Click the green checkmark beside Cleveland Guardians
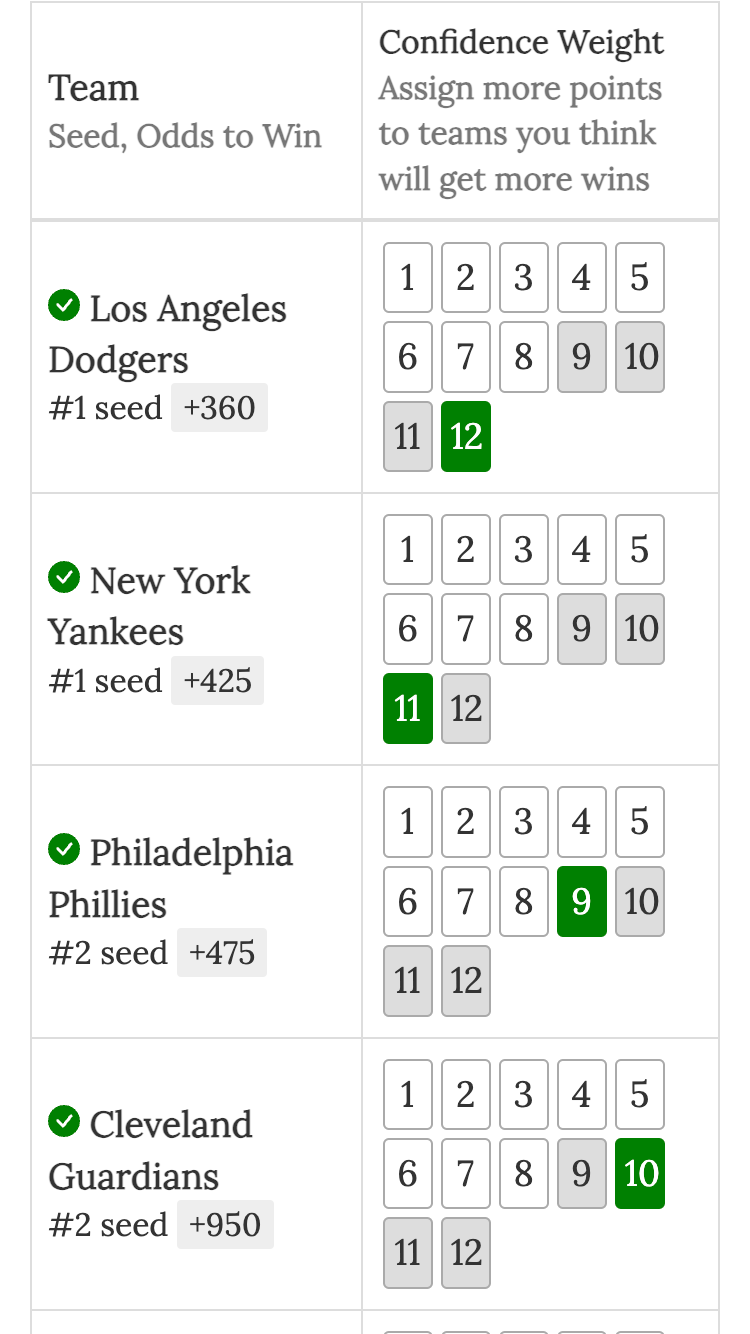 (x=64, y=1121)
